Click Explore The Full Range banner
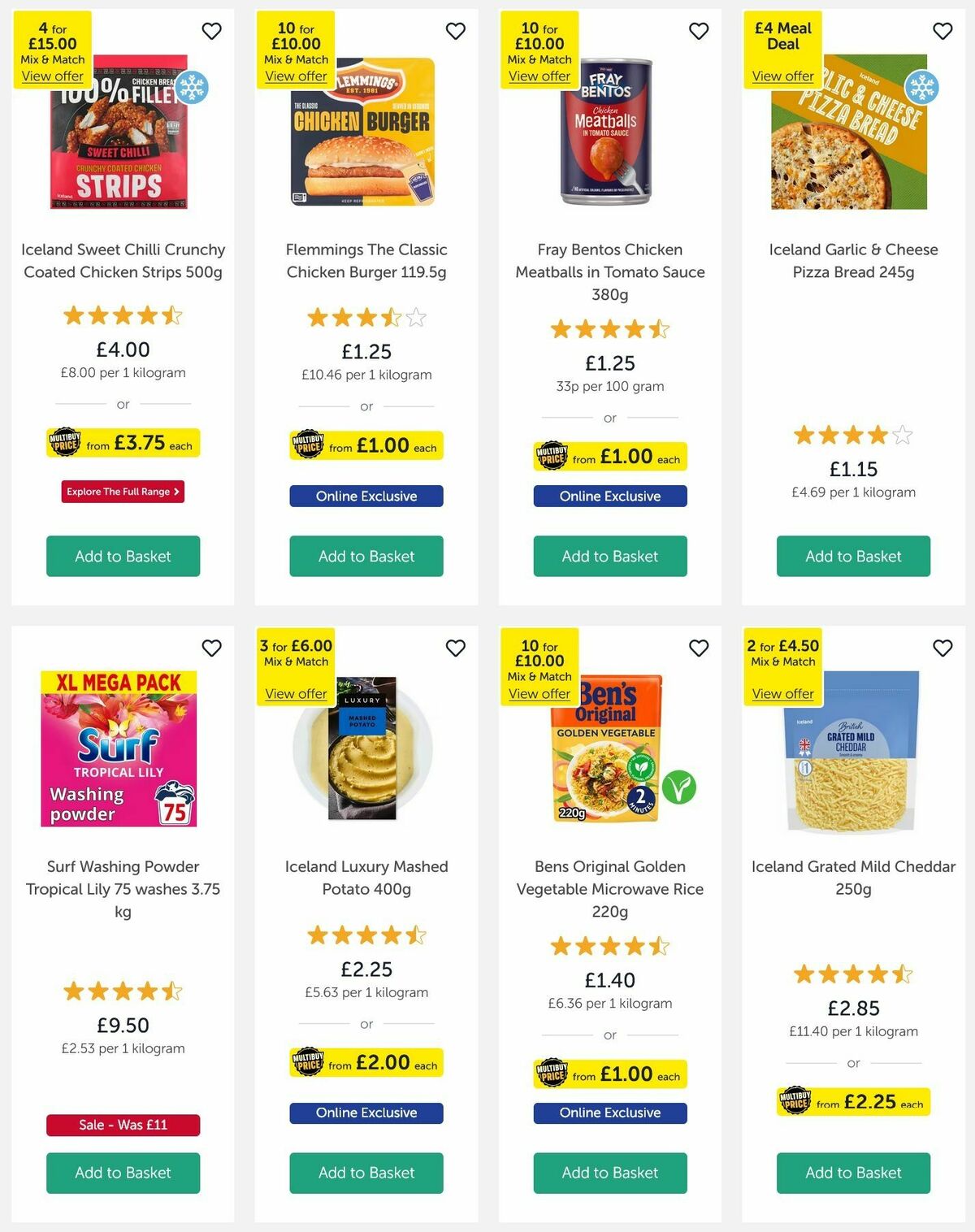 click(123, 492)
